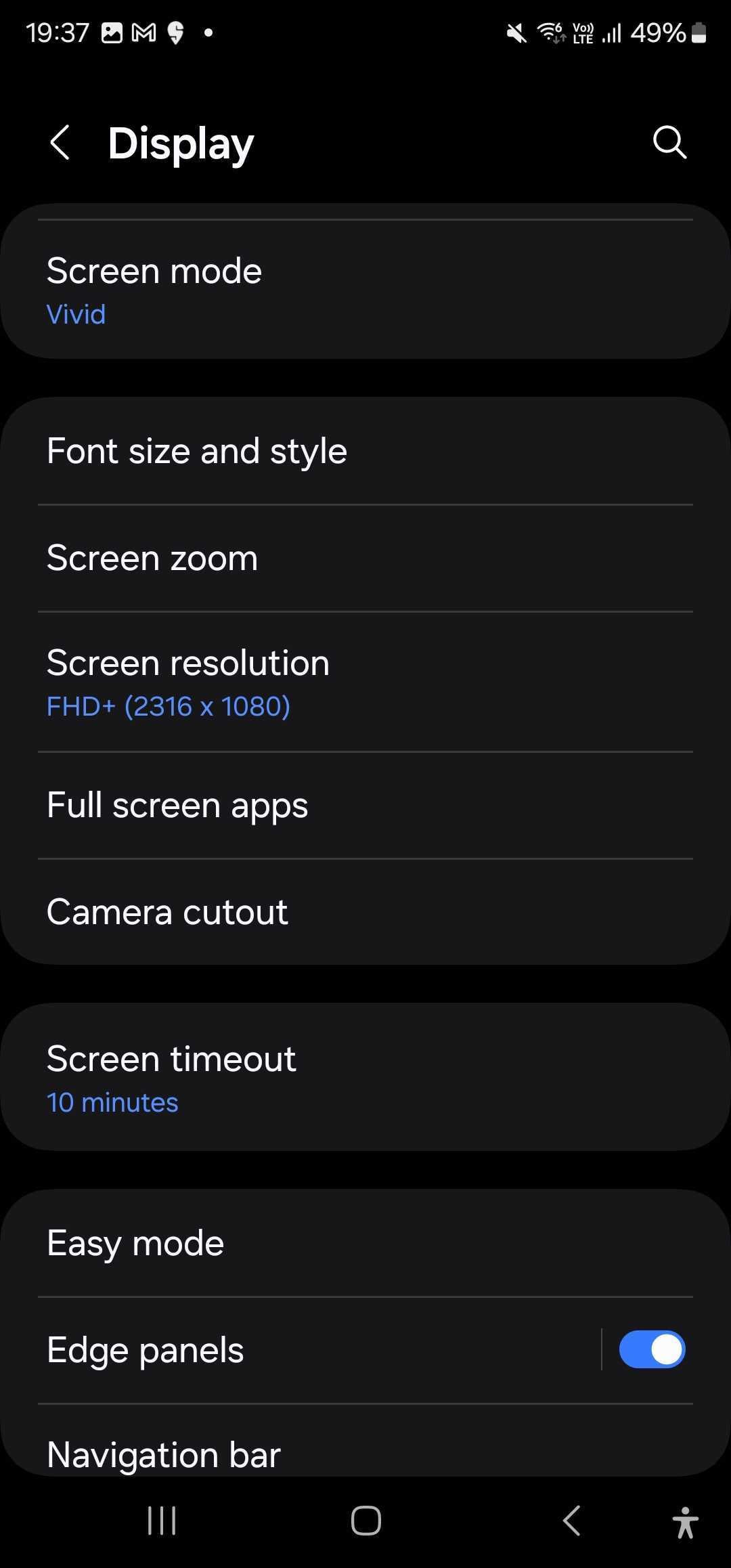
Task: Show recent apps from navigation bar
Action: click(162, 1521)
